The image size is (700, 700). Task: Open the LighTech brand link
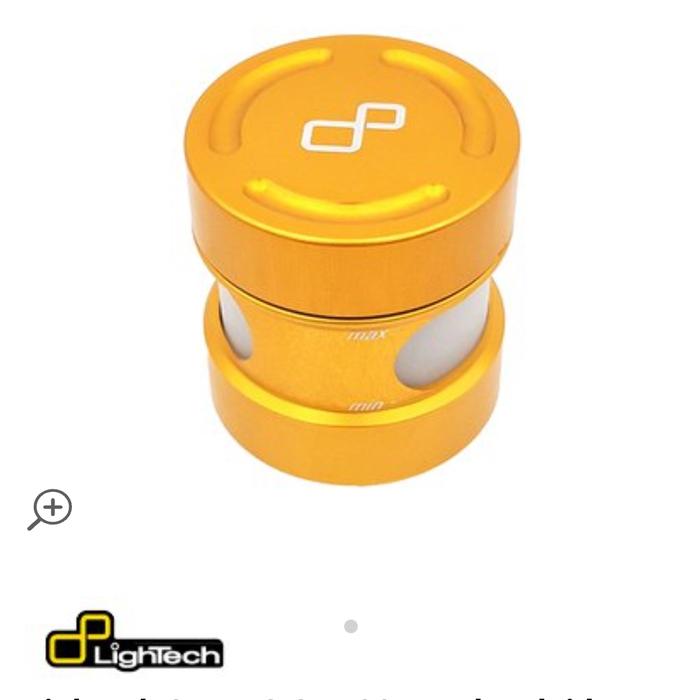coord(134,641)
